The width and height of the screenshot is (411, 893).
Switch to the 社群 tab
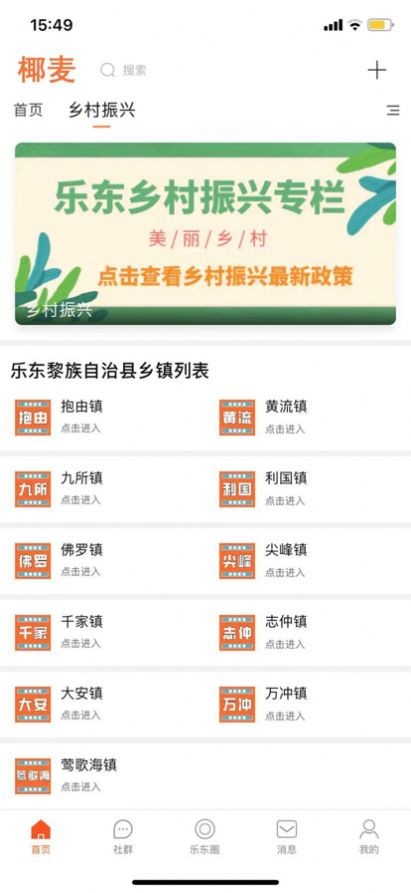point(123,837)
